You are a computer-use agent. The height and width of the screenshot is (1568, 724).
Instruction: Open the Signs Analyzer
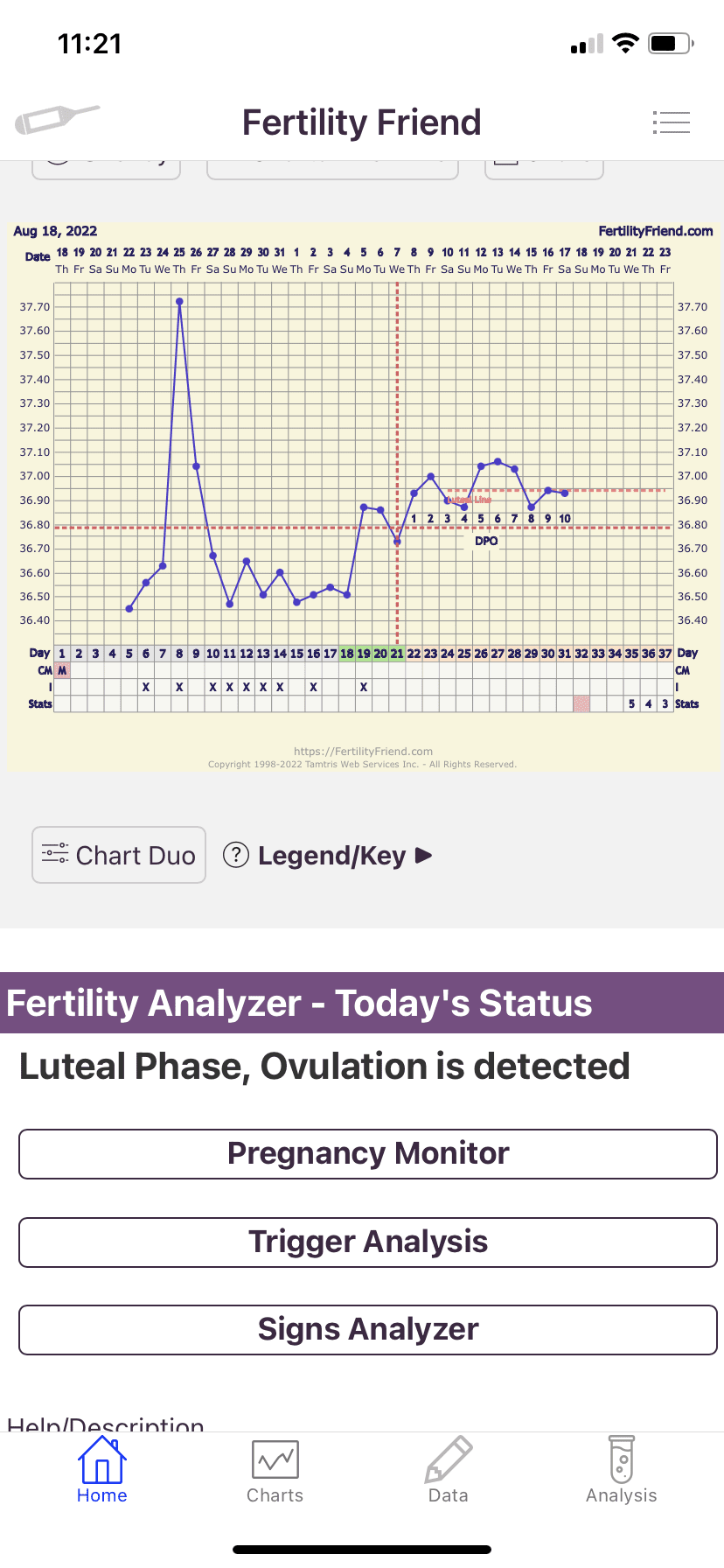pyautogui.click(x=368, y=1329)
